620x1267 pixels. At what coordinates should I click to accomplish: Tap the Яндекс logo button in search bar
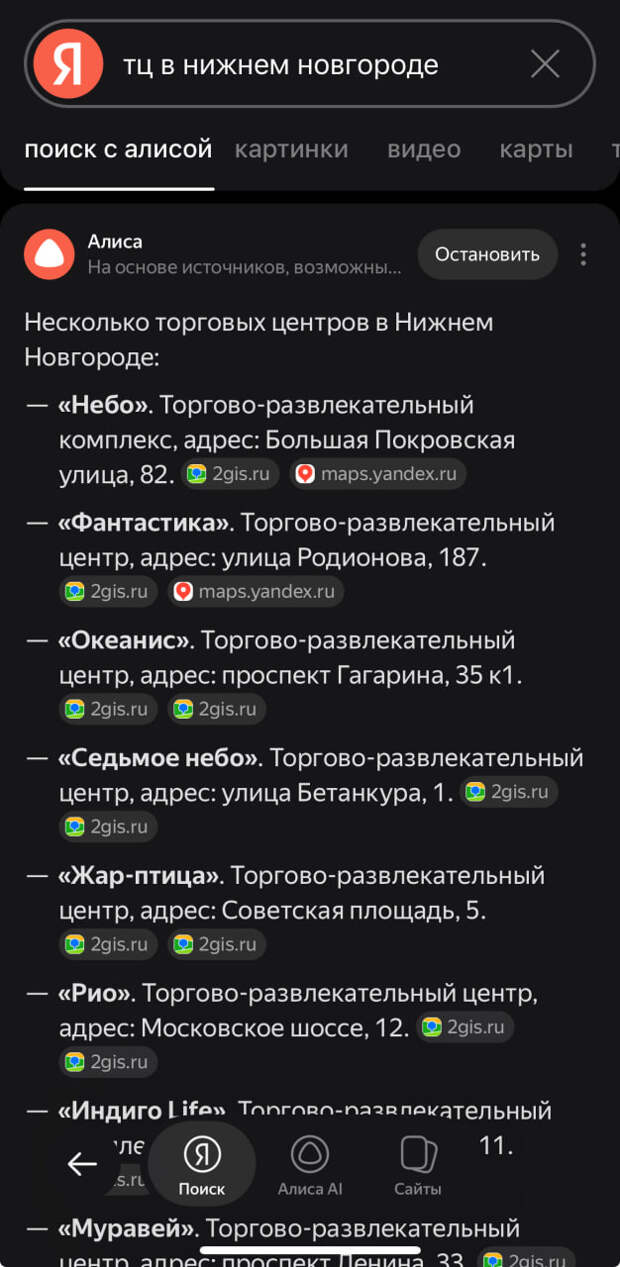pos(68,65)
